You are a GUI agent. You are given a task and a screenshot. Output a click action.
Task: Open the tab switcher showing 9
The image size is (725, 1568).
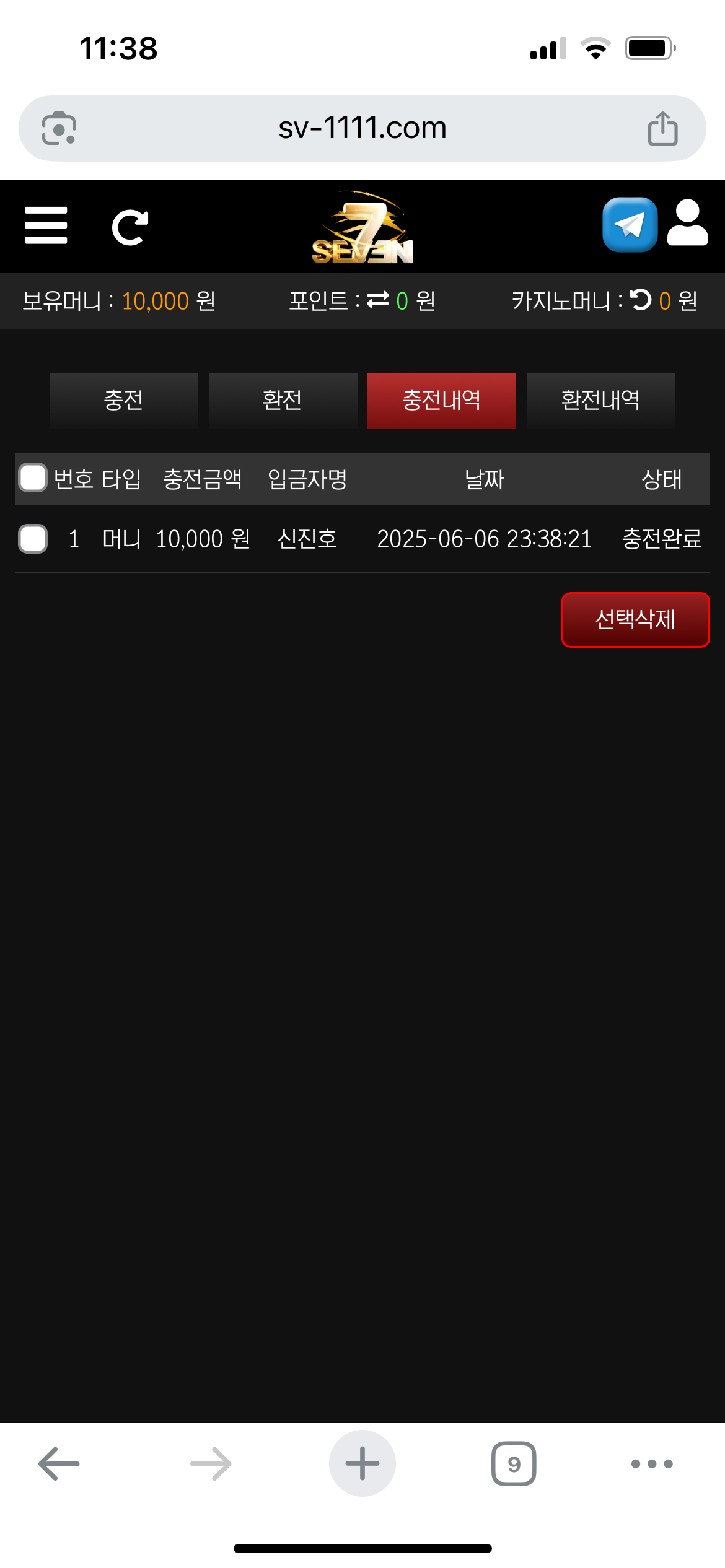[514, 1463]
